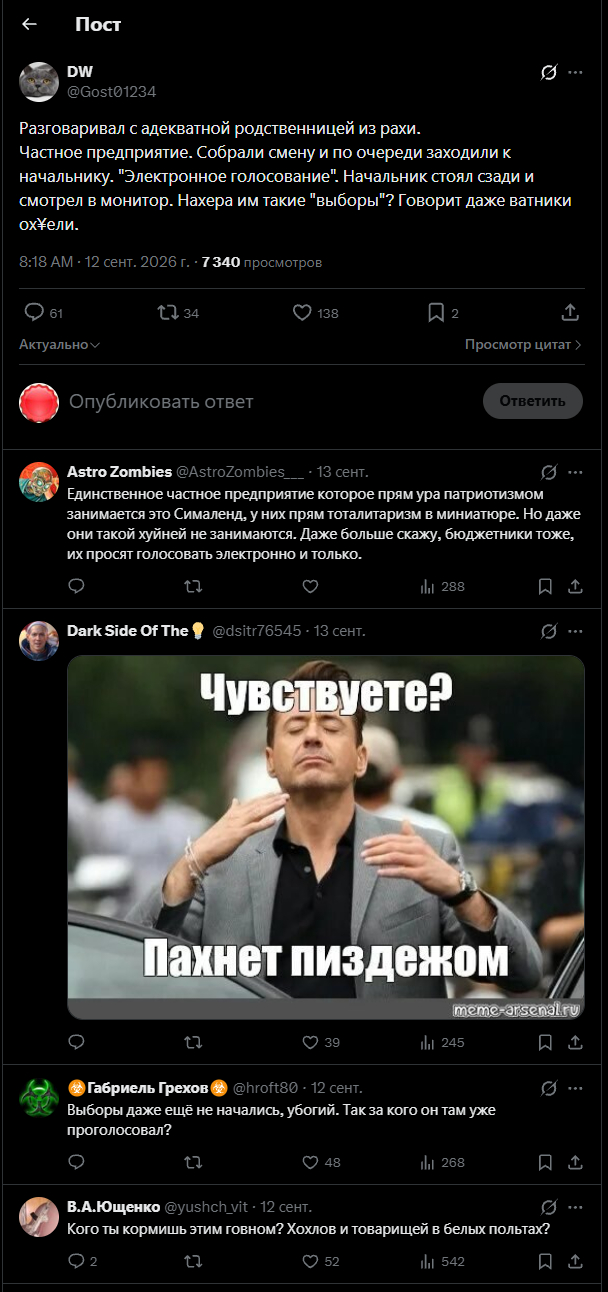Open the overflow menu on DW's post

(x=575, y=72)
